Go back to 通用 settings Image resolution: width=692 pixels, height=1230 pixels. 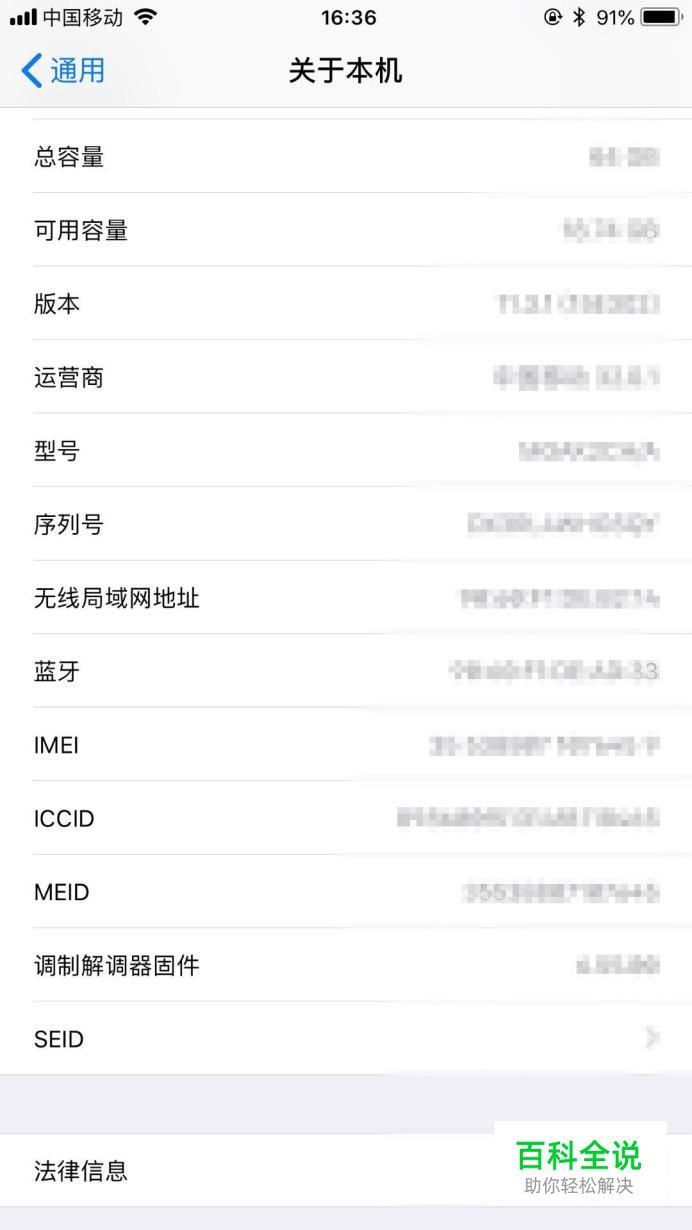point(63,71)
